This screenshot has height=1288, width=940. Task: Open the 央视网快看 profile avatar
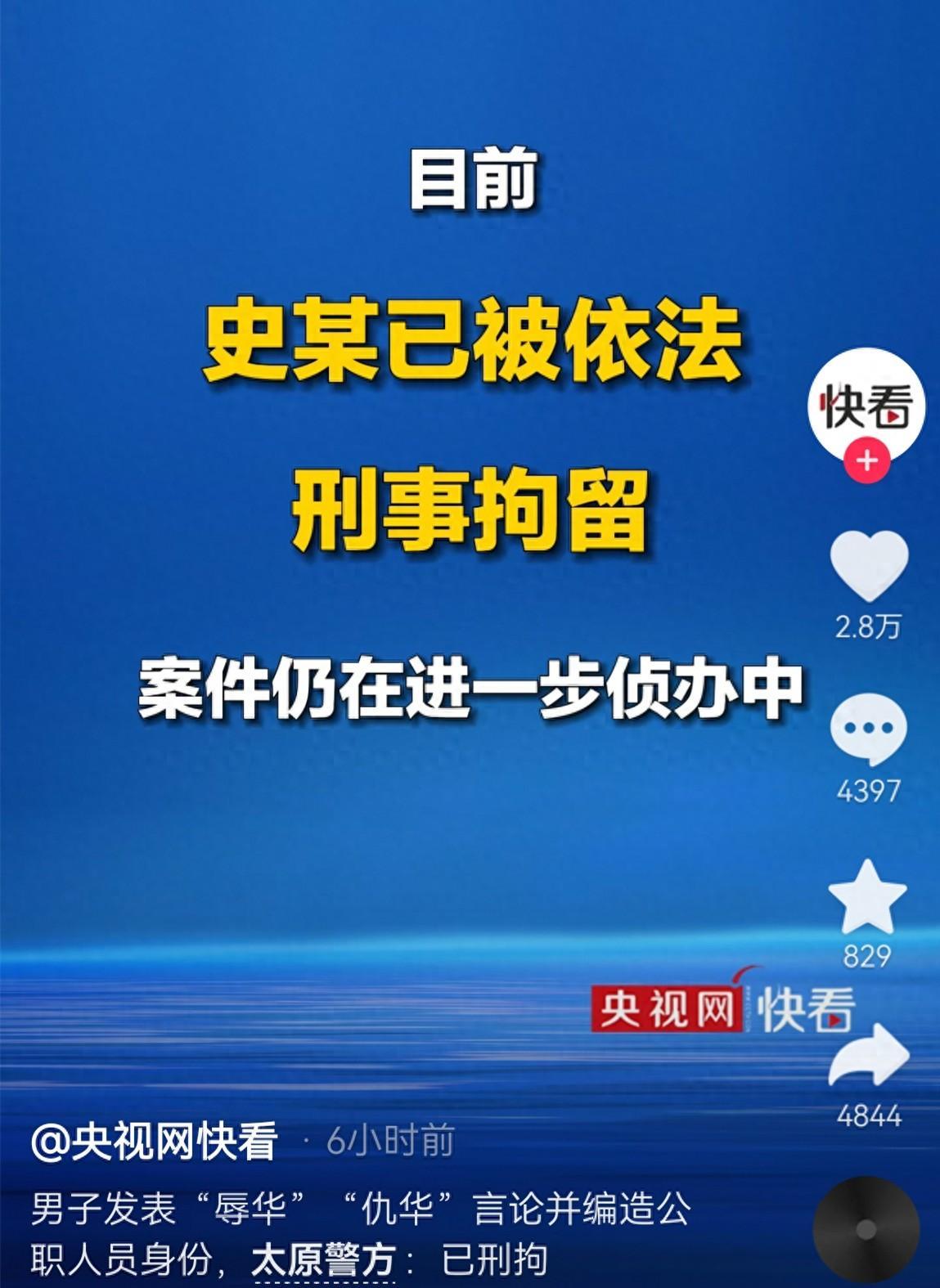[866, 404]
